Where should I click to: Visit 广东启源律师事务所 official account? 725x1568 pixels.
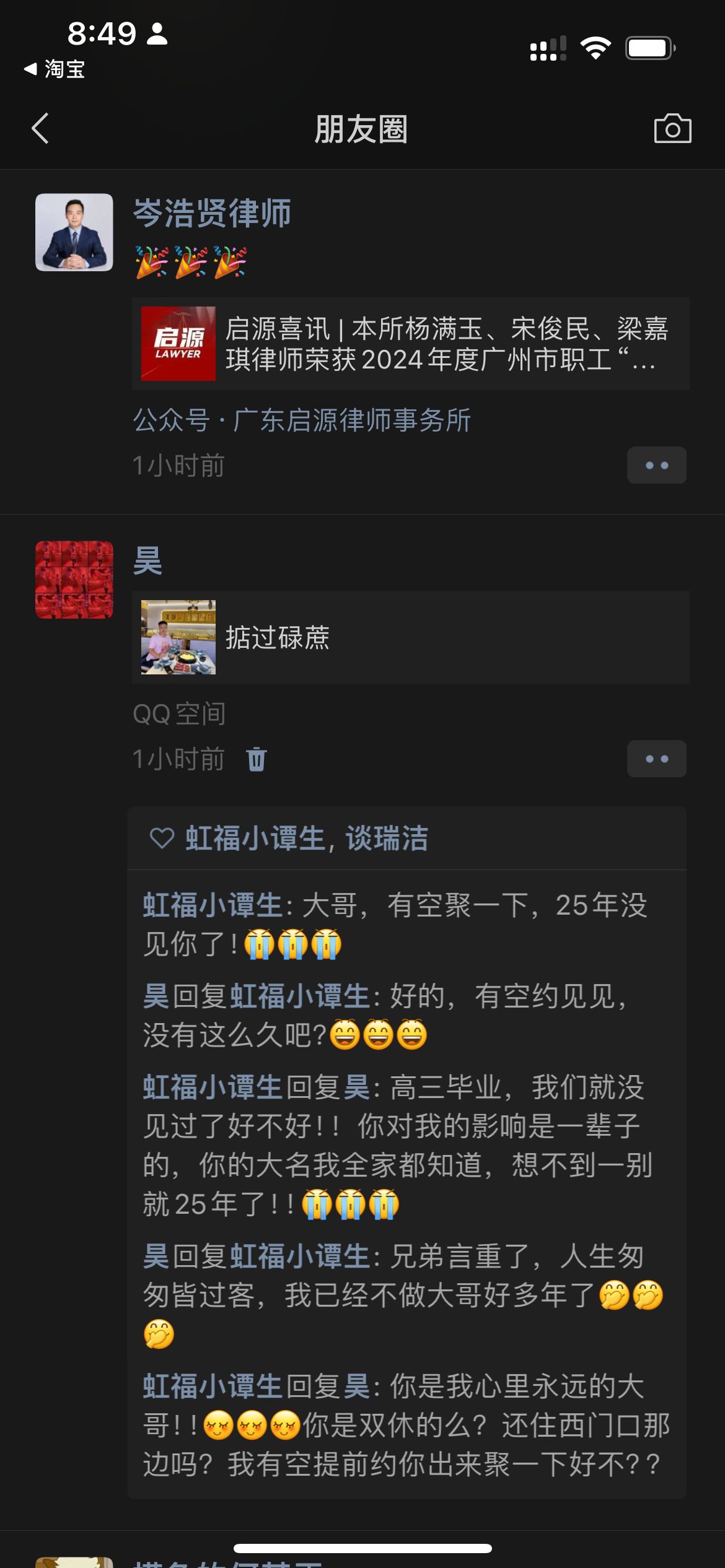351,420
